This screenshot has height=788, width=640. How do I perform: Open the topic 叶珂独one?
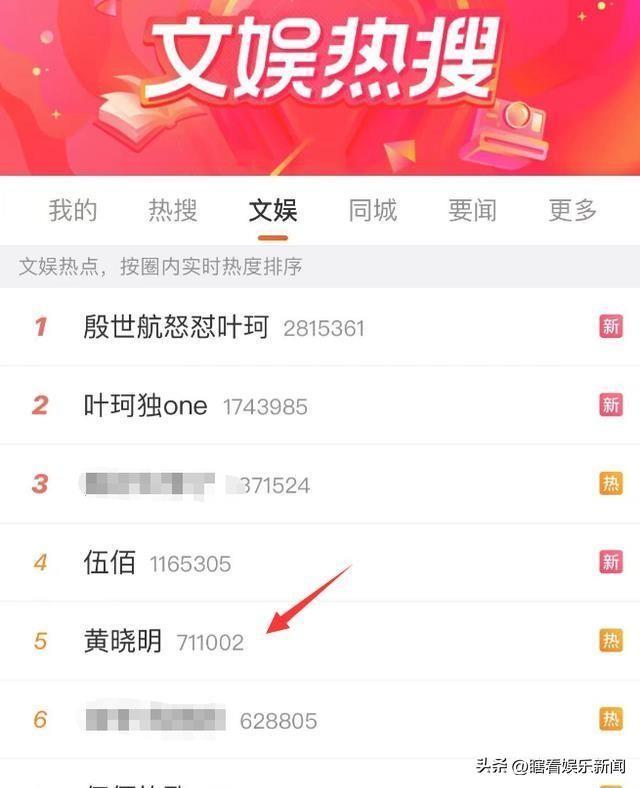pos(146,406)
